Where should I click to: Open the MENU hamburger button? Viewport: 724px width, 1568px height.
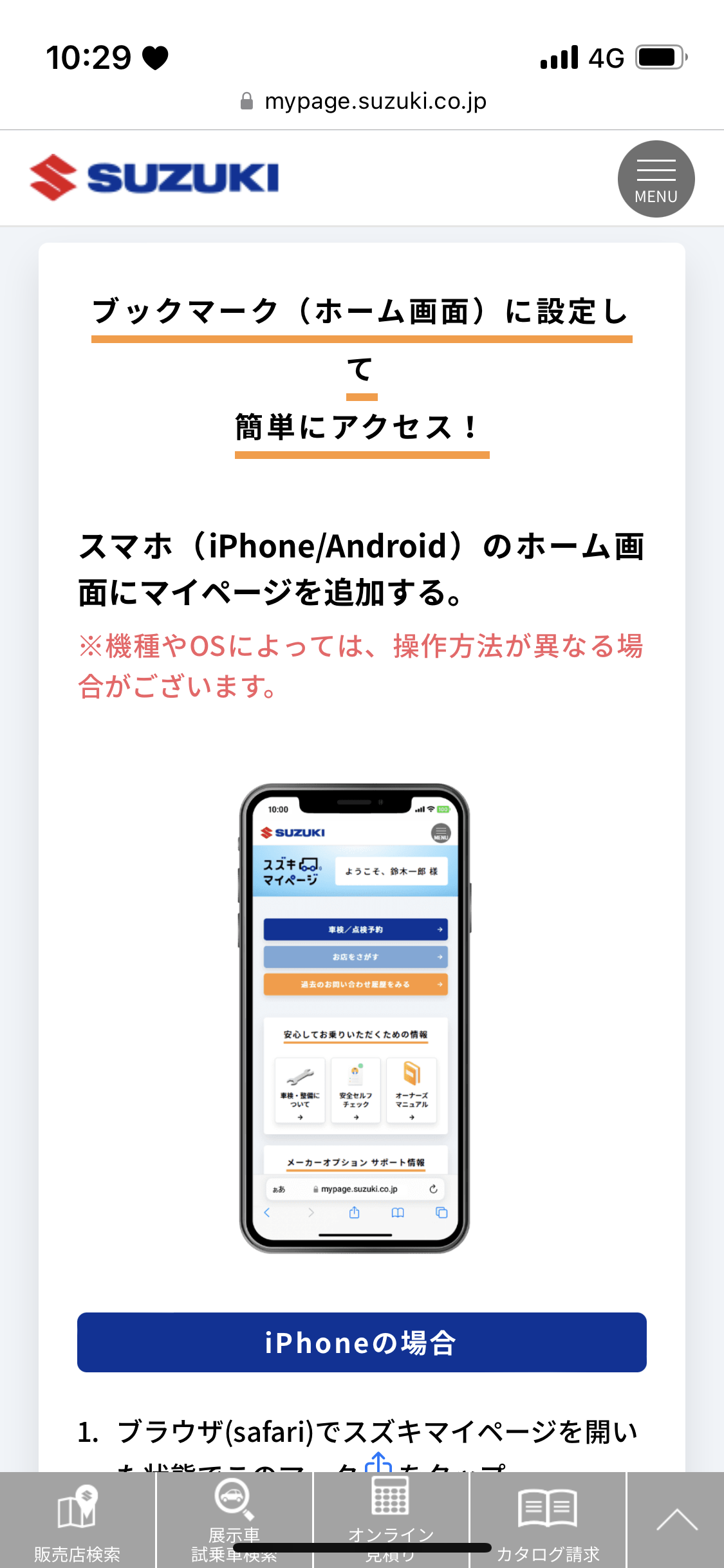(x=656, y=179)
